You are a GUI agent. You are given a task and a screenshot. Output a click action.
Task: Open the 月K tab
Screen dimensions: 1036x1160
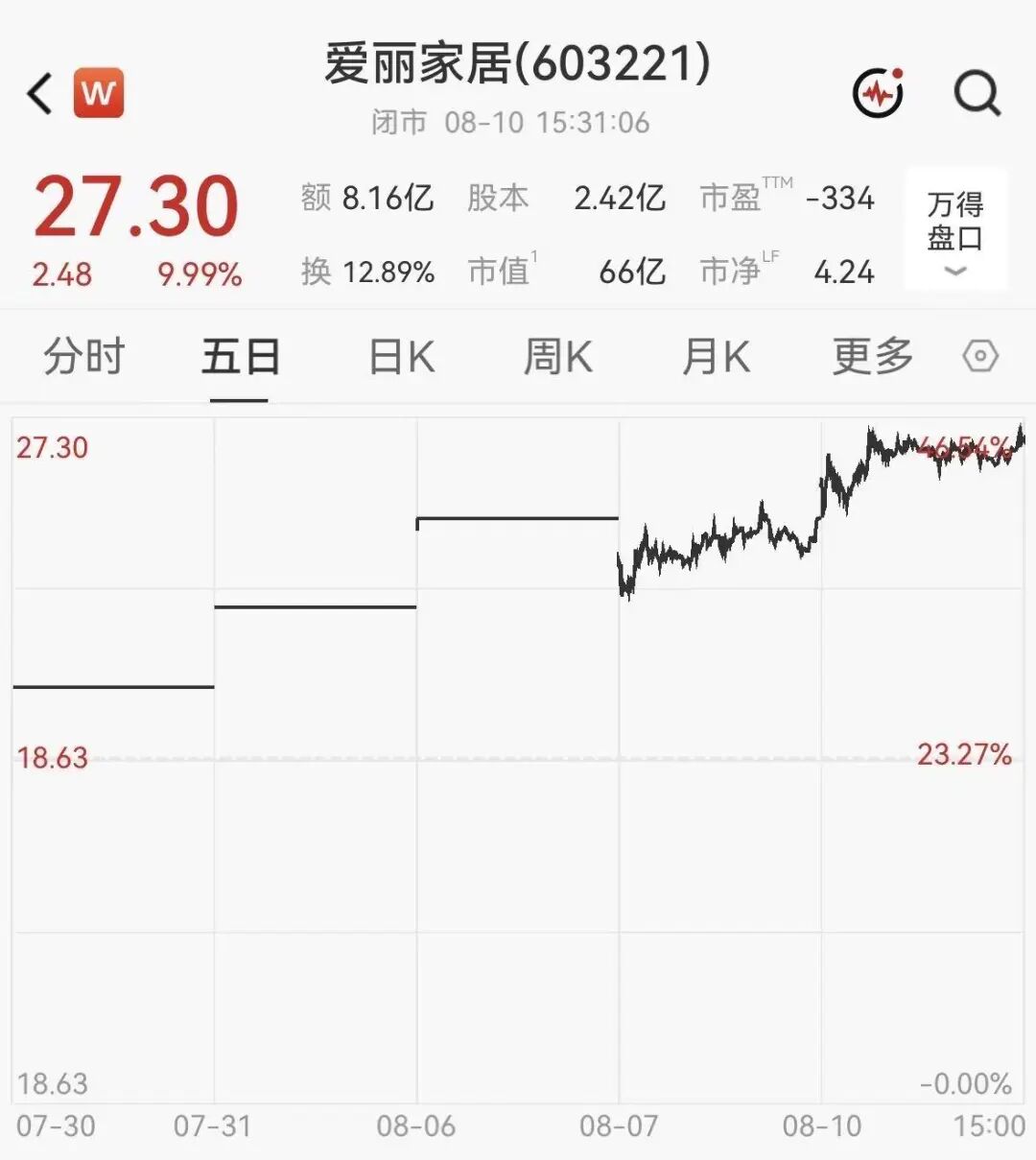[x=716, y=357]
